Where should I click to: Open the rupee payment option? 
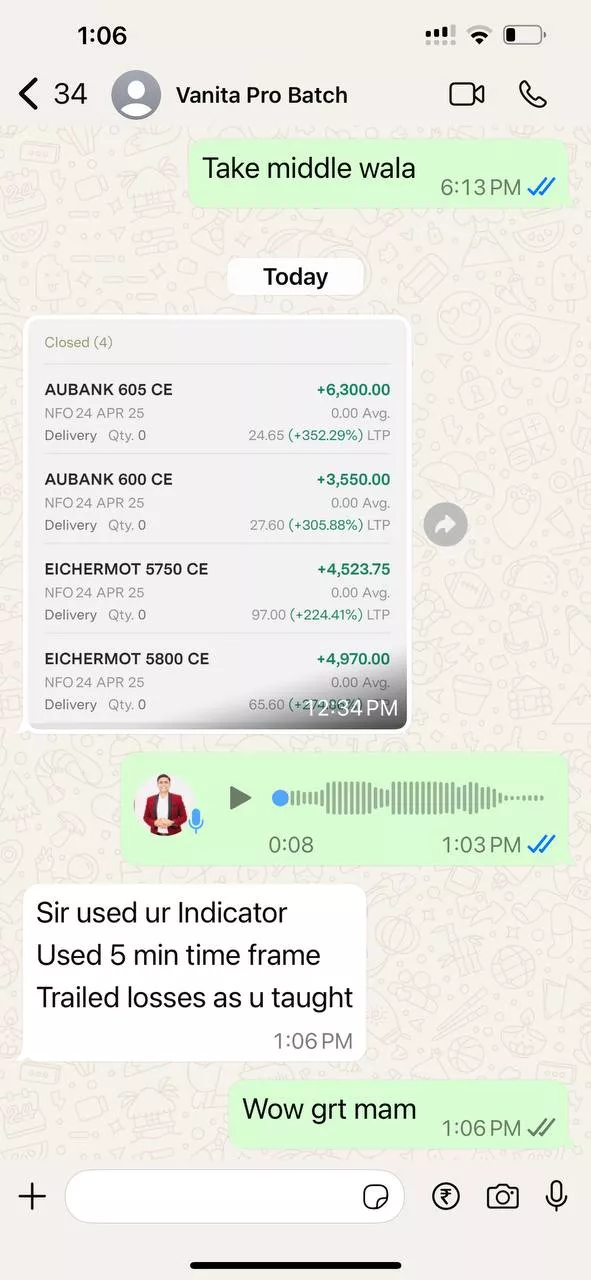coord(445,1196)
